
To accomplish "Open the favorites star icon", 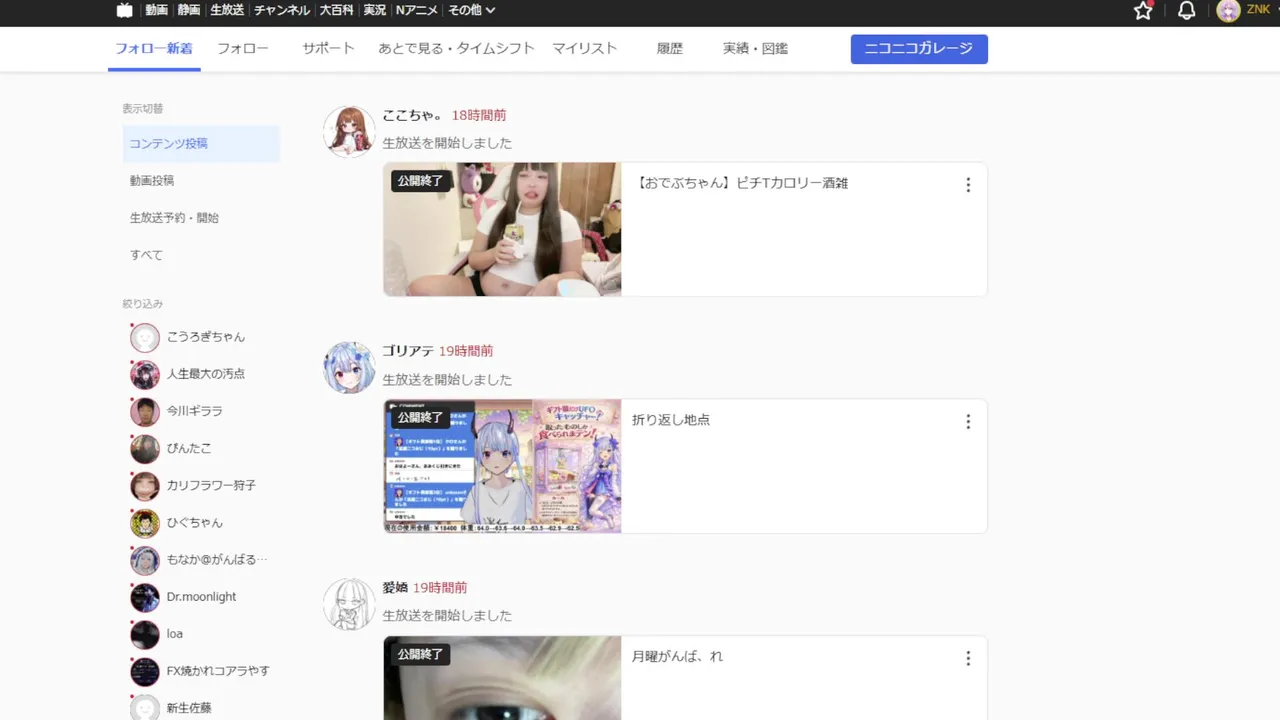I will pyautogui.click(x=1143, y=11).
